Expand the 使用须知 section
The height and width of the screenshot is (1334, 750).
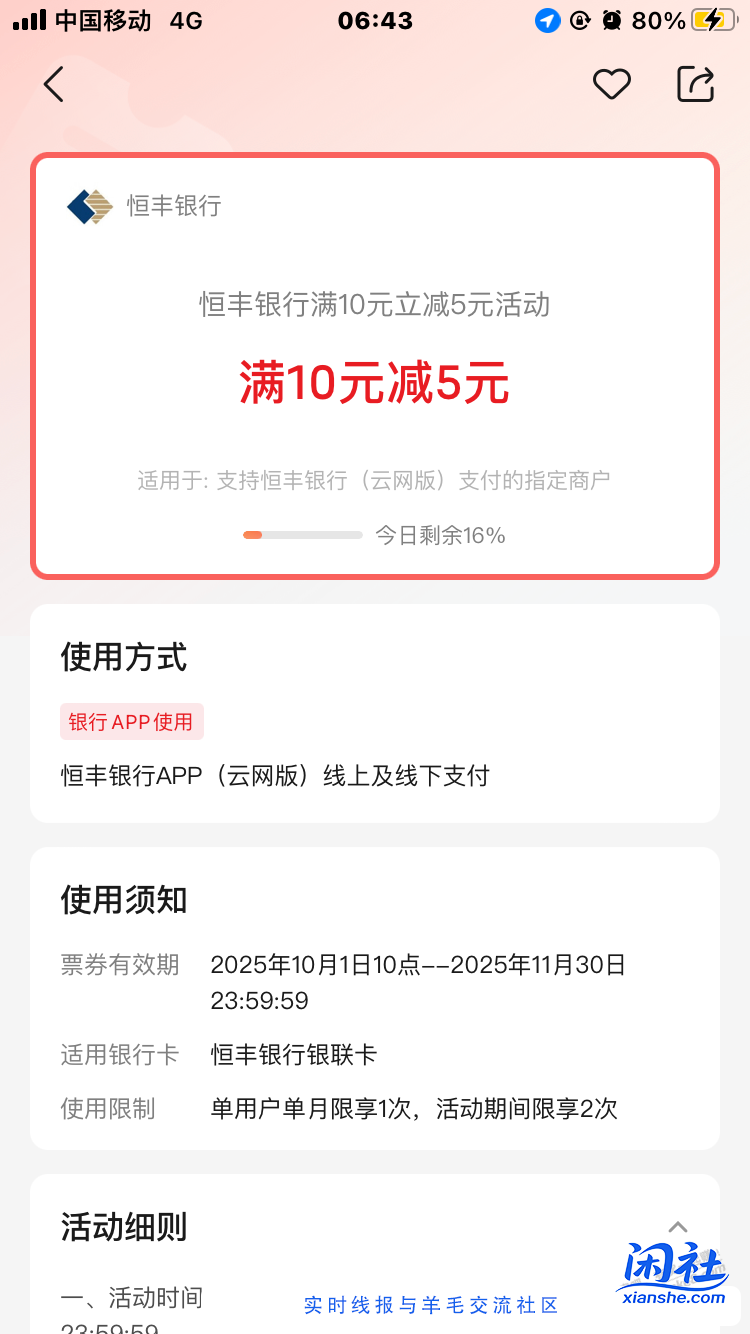pyautogui.click(x=121, y=899)
